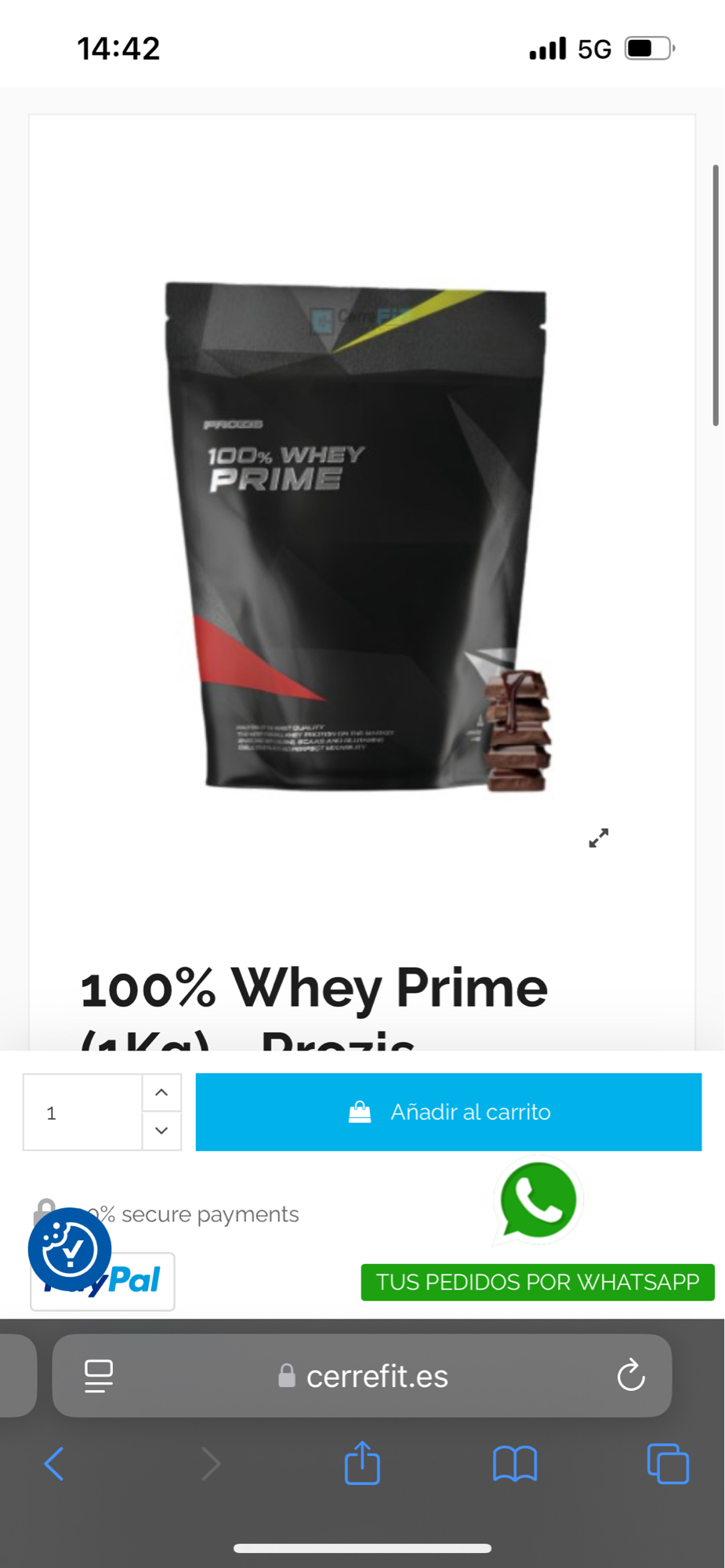Expand the quantity selector field
The image size is (725, 1568).
pos(82,1112)
